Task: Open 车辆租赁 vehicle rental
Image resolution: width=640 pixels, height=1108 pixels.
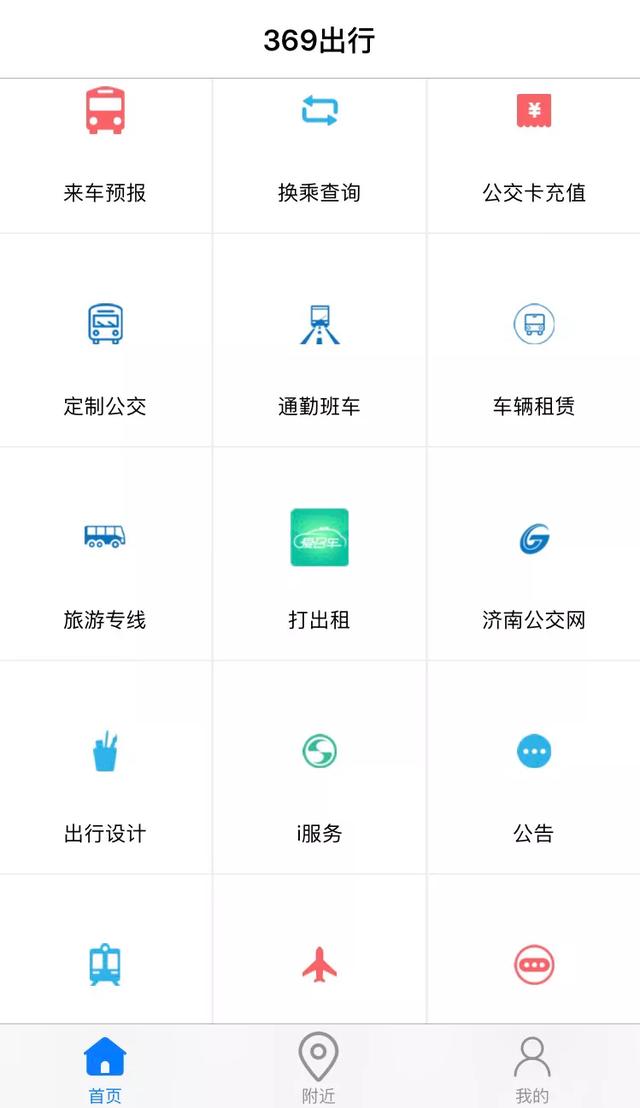Action: click(x=534, y=350)
